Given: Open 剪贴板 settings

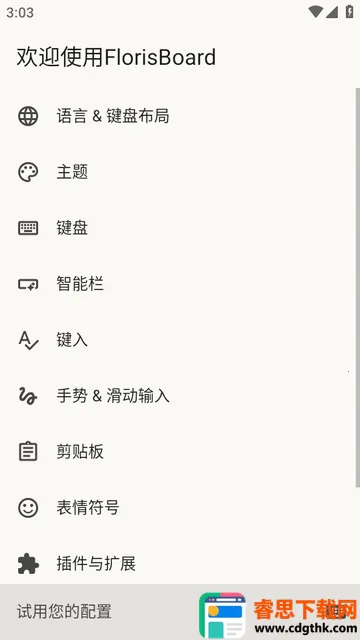Looking at the screenshot, I should (x=178, y=451).
